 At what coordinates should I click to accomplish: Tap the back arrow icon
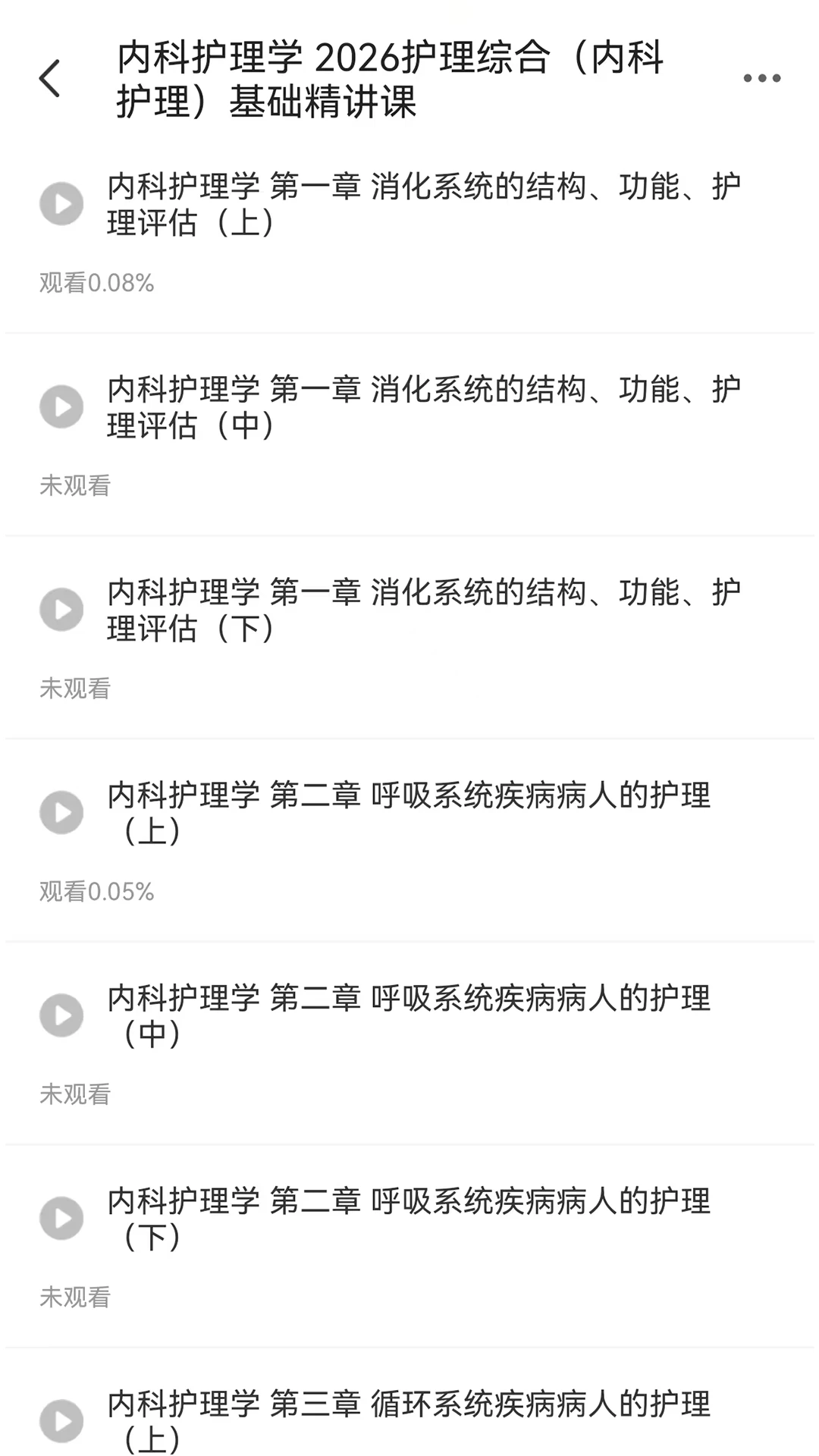pos(49,78)
